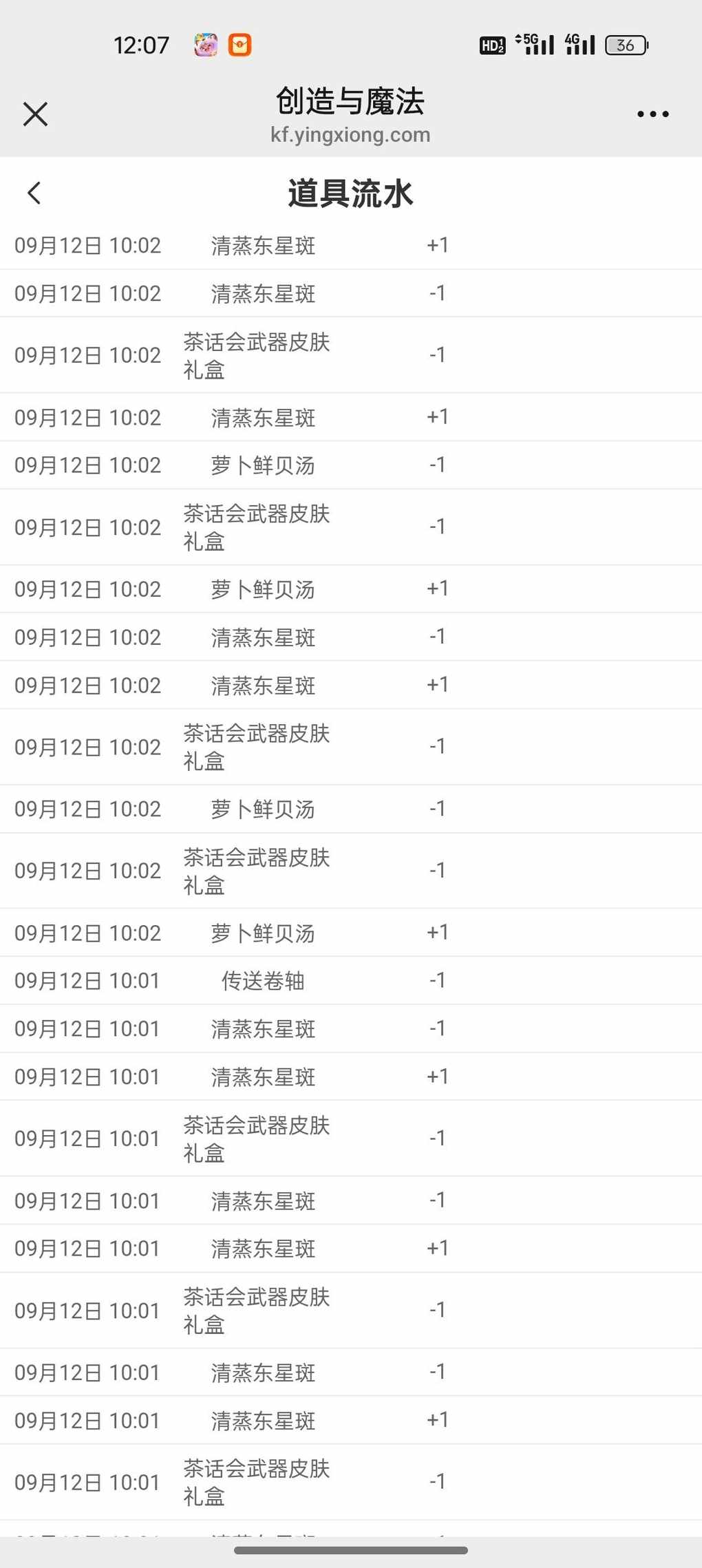The image size is (702, 1568).
Task: Go back from 道具流水 page
Action: coord(34,193)
